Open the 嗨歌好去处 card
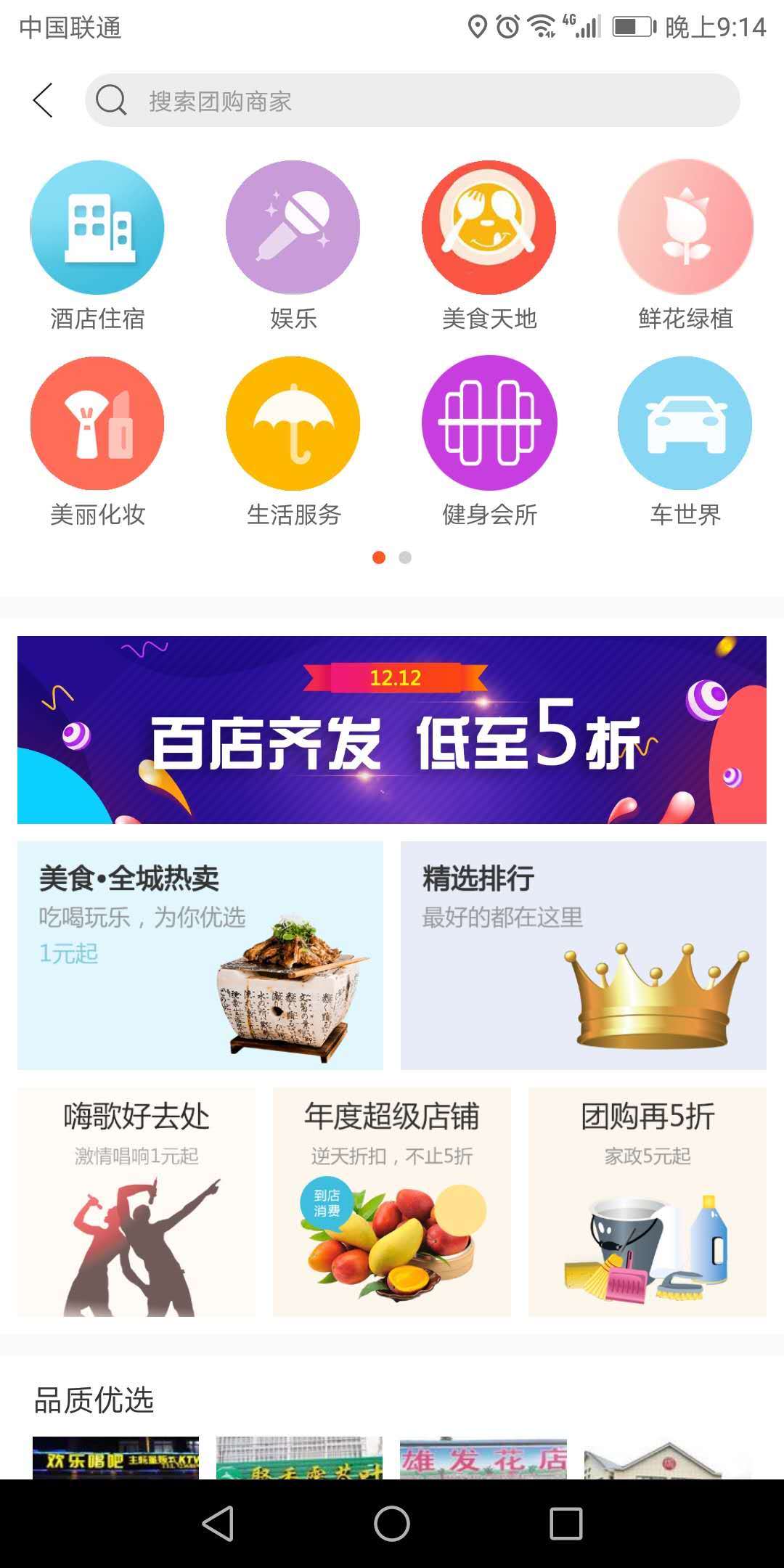 [x=136, y=1202]
